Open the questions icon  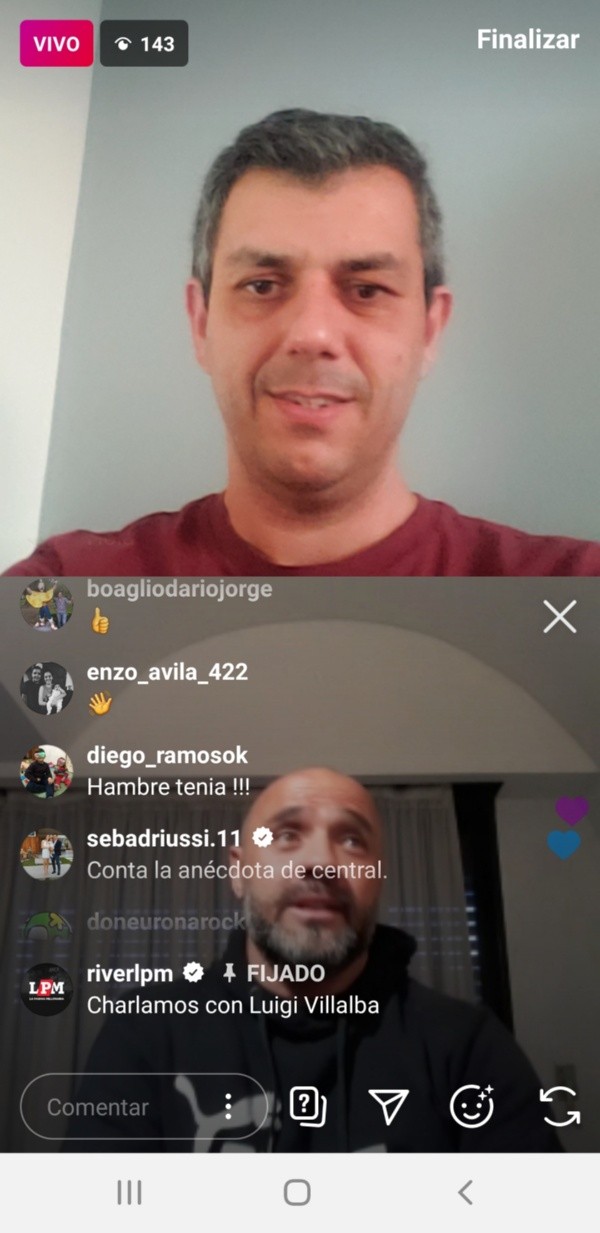(x=307, y=1105)
